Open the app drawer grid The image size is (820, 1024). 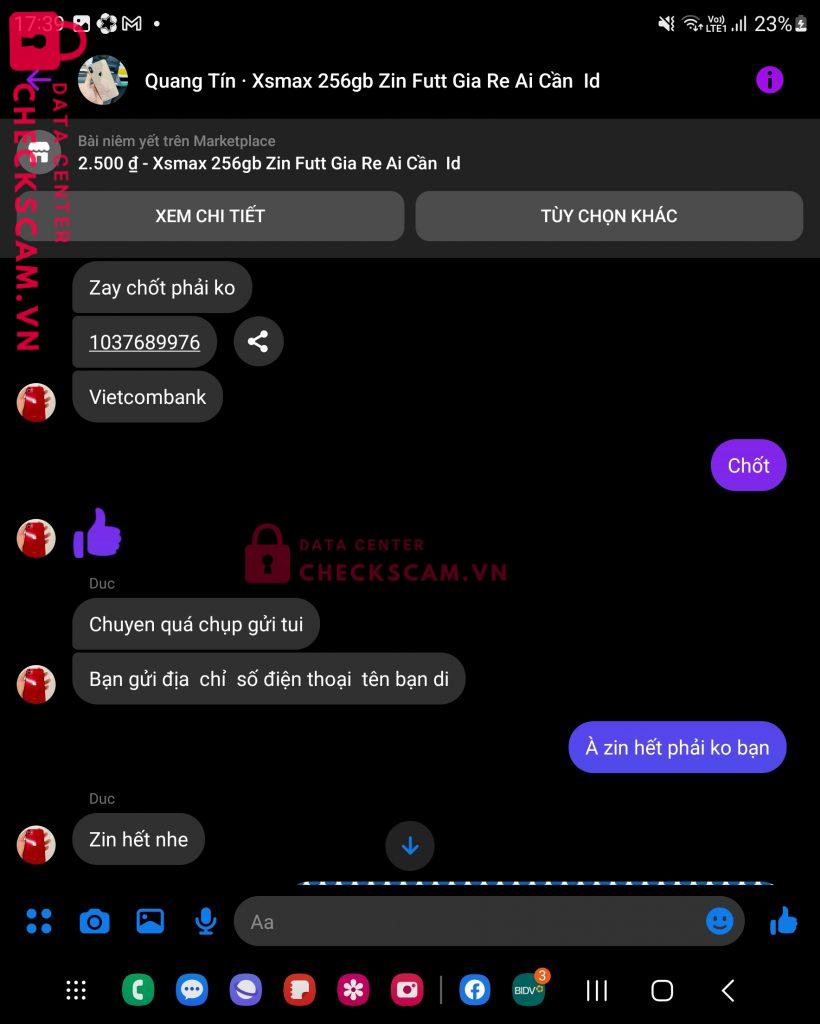(x=76, y=990)
